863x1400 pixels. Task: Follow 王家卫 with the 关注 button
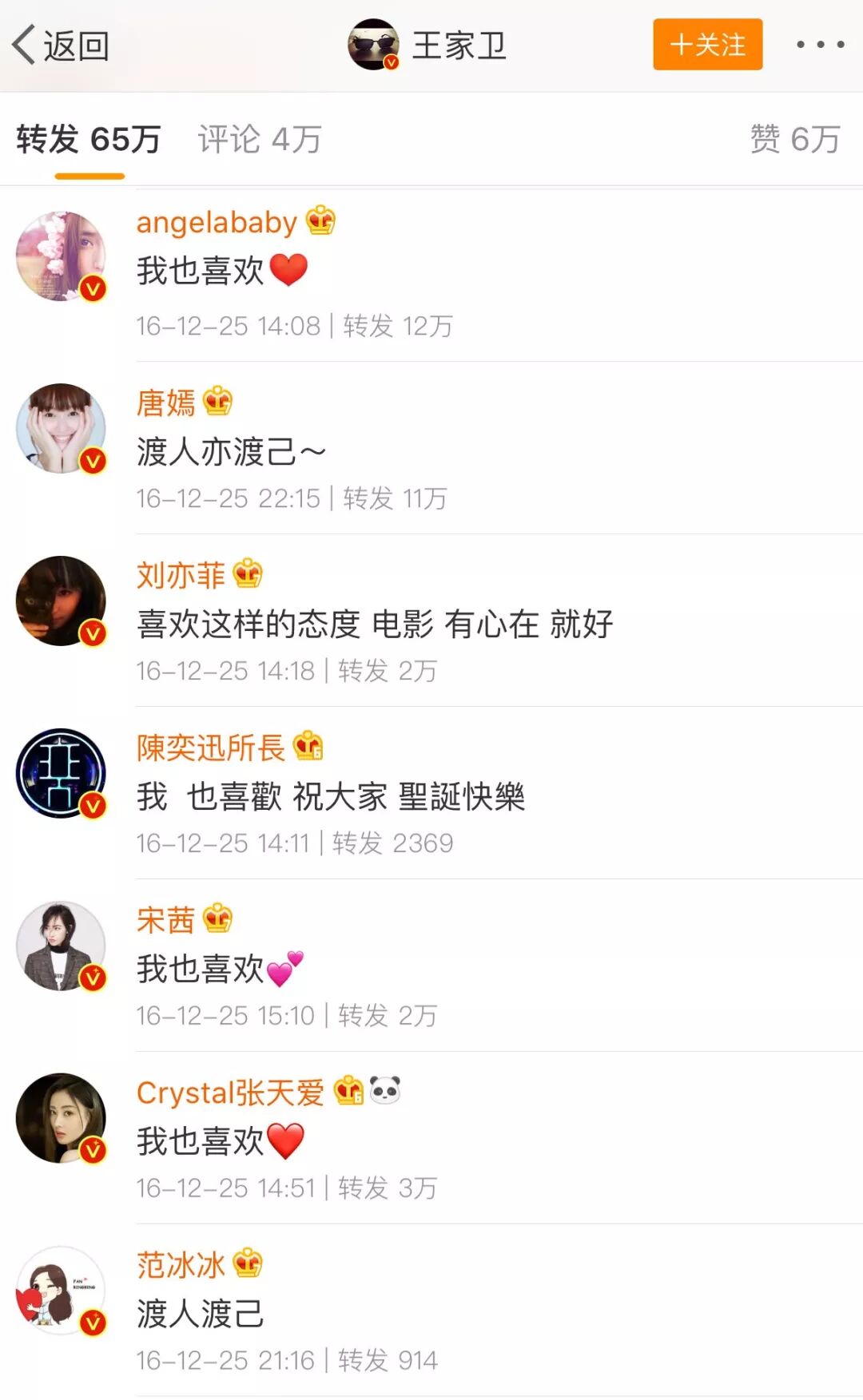[707, 45]
